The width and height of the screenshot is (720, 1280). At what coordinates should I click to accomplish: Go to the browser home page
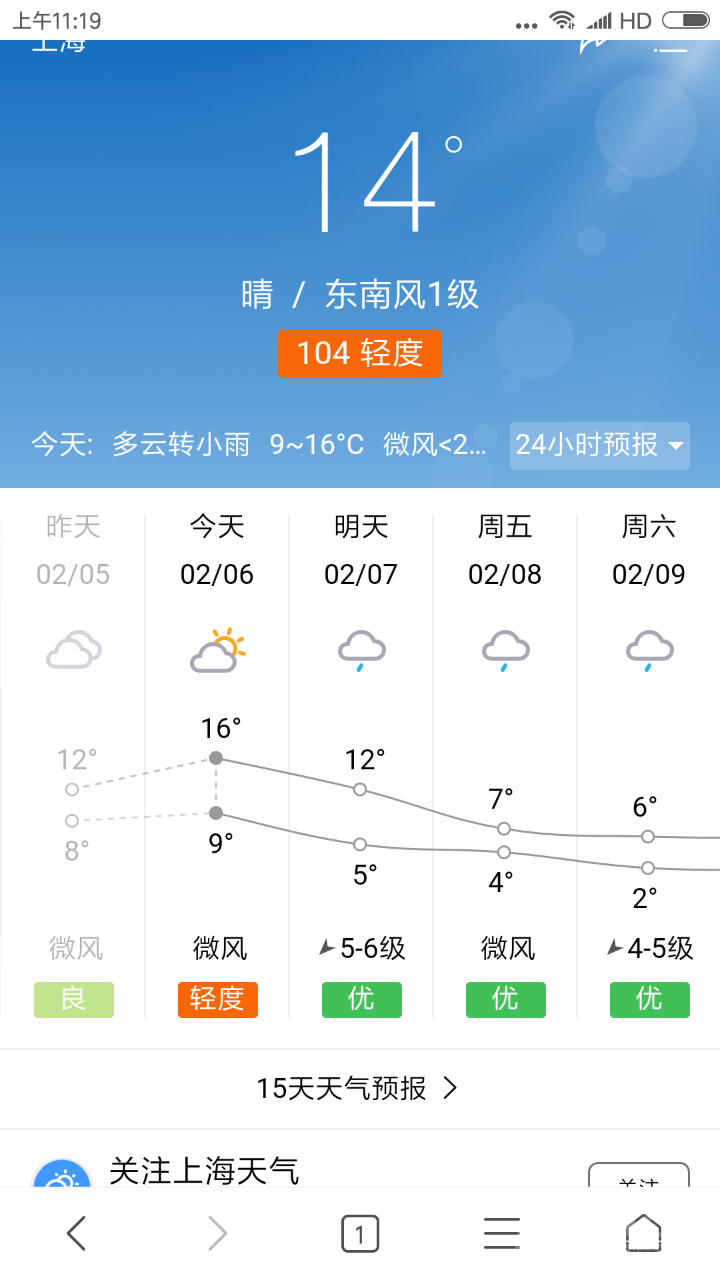pos(644,1234)
